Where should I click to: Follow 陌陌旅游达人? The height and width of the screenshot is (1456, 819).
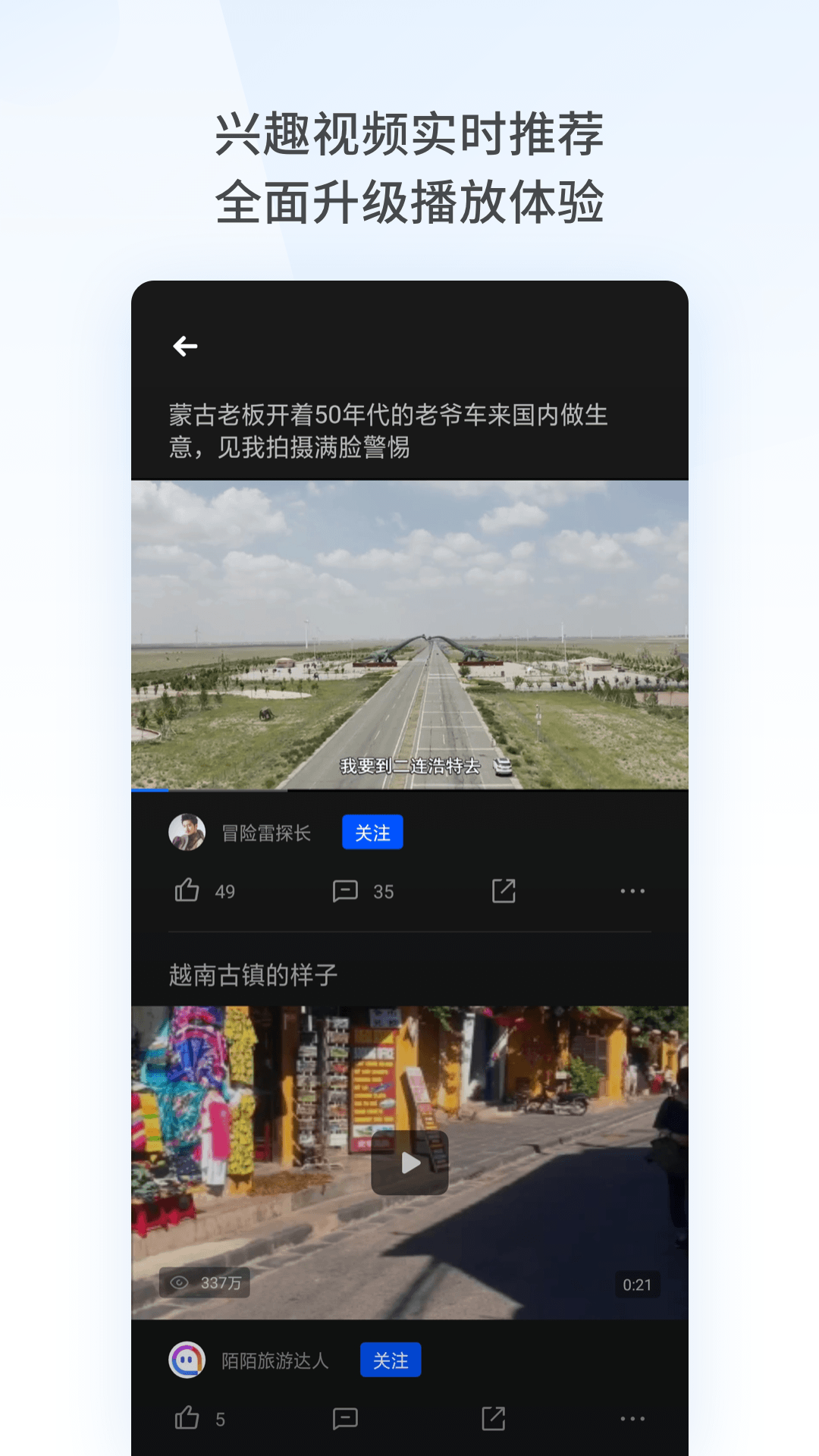pyautogui.click(x=391, y=1360)
